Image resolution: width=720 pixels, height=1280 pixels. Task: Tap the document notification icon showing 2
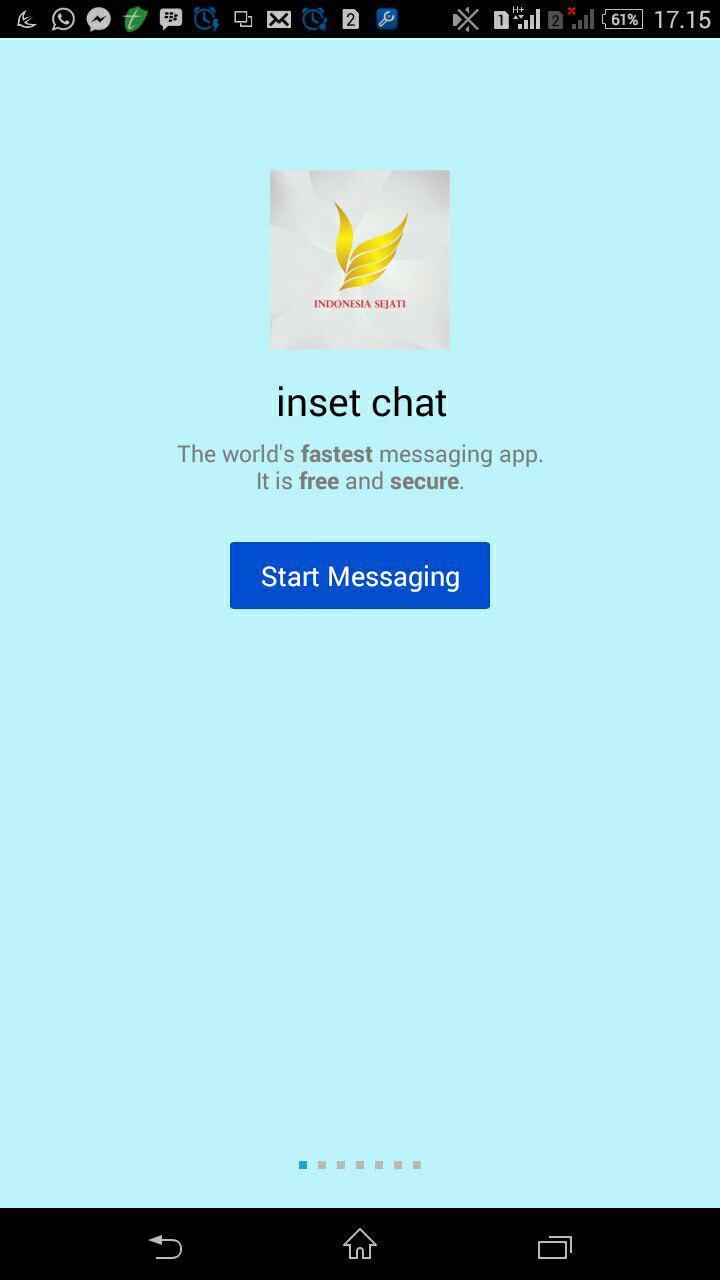tap(349, 18)
